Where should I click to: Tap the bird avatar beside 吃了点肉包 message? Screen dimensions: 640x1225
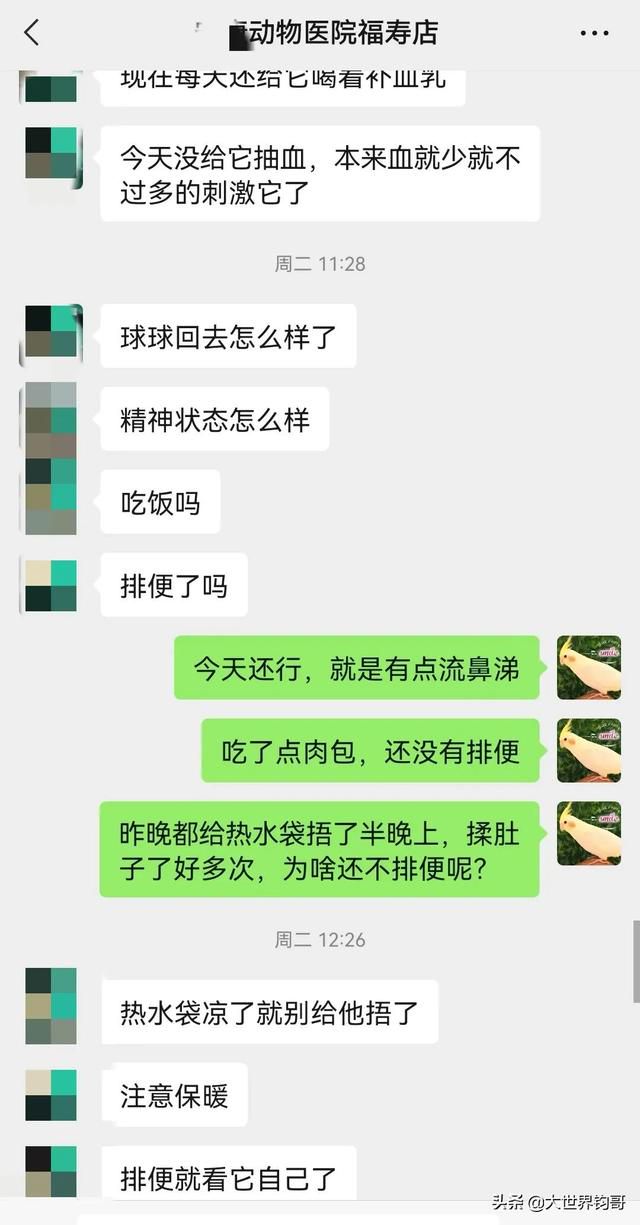coord(589,750)
